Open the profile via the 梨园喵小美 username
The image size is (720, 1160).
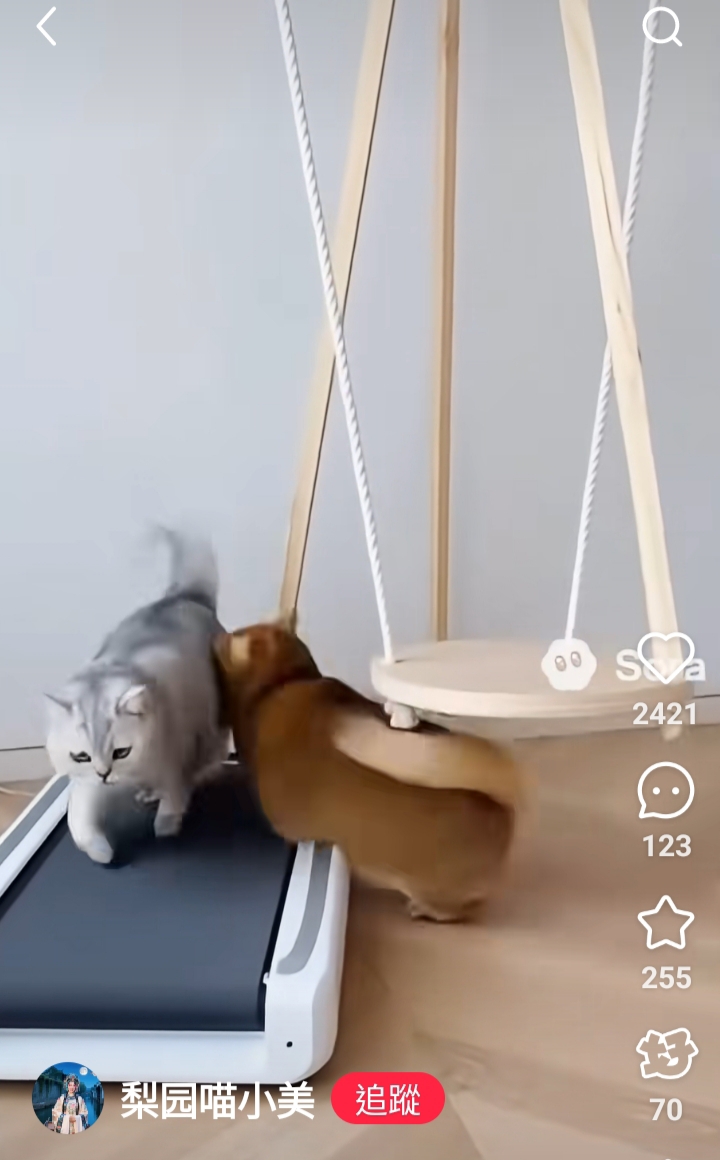tap(218, 1100)
